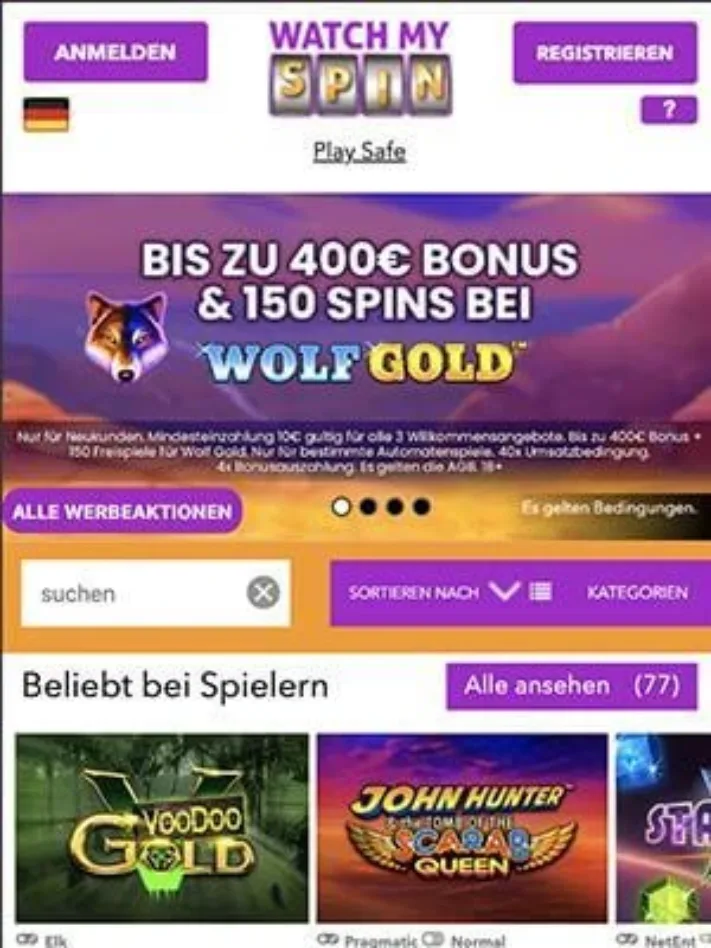Open the Play Safe link
711x948 pixels.
point(359,152)
